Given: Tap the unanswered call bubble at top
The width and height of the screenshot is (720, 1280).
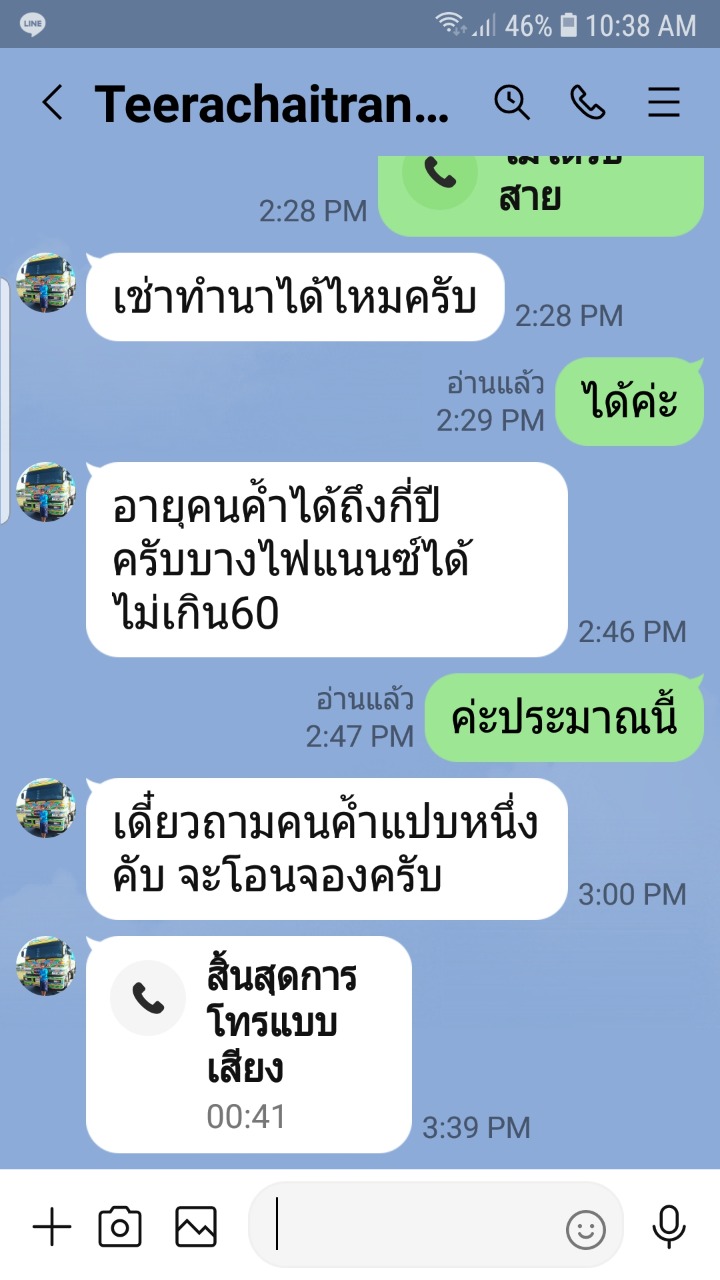Looking at the screenshot, I should pos(540,195).
